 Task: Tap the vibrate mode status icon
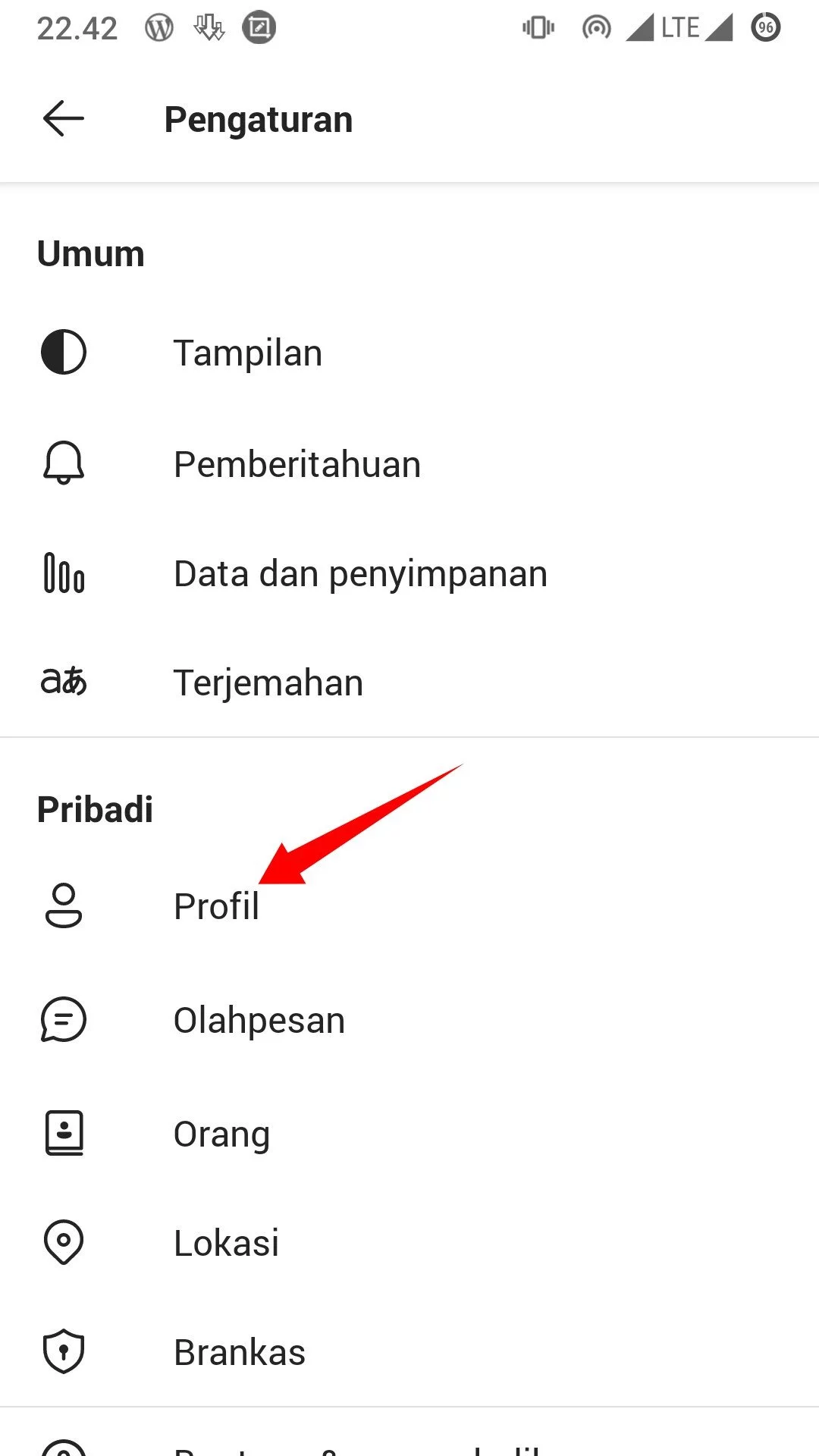[538, 26]
